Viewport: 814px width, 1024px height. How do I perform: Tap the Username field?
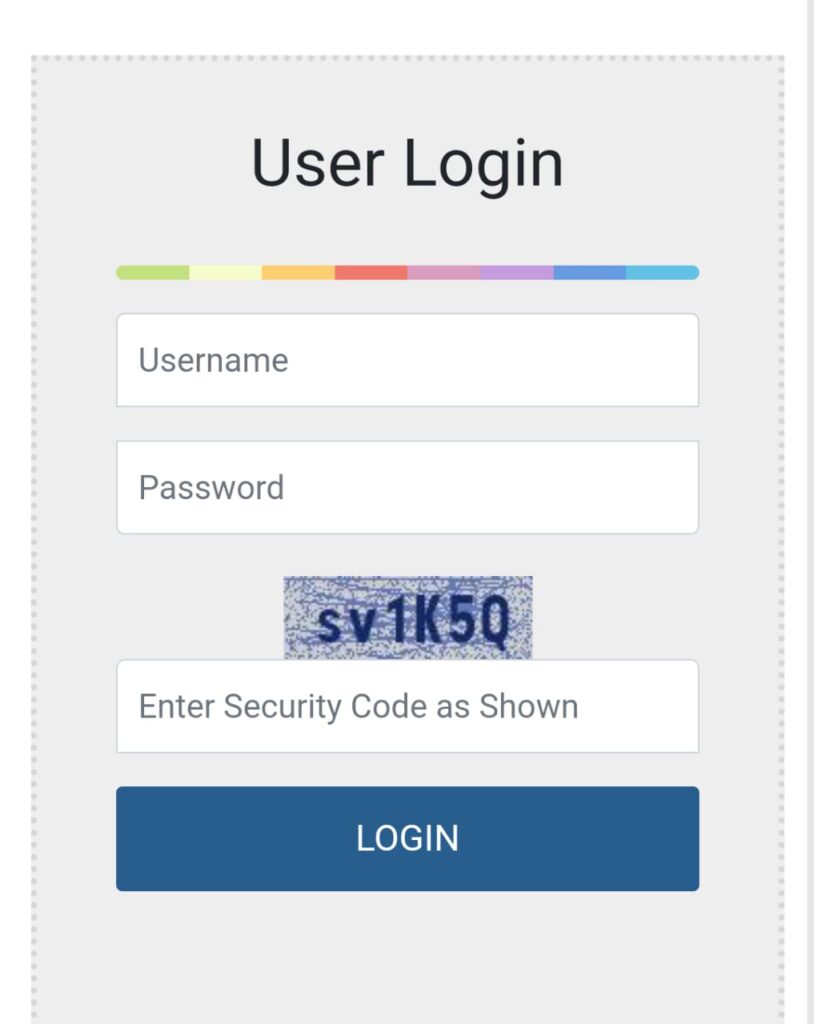coord(407,360)
